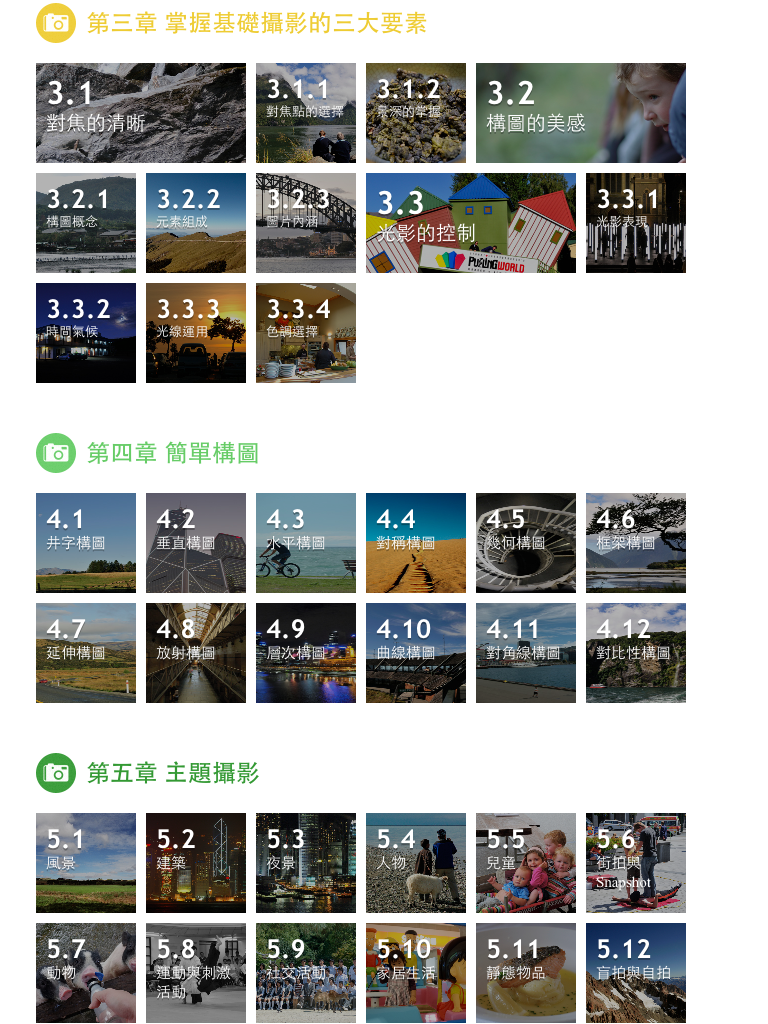Go to section 5.6 街拍與 Snapshot

635,863
